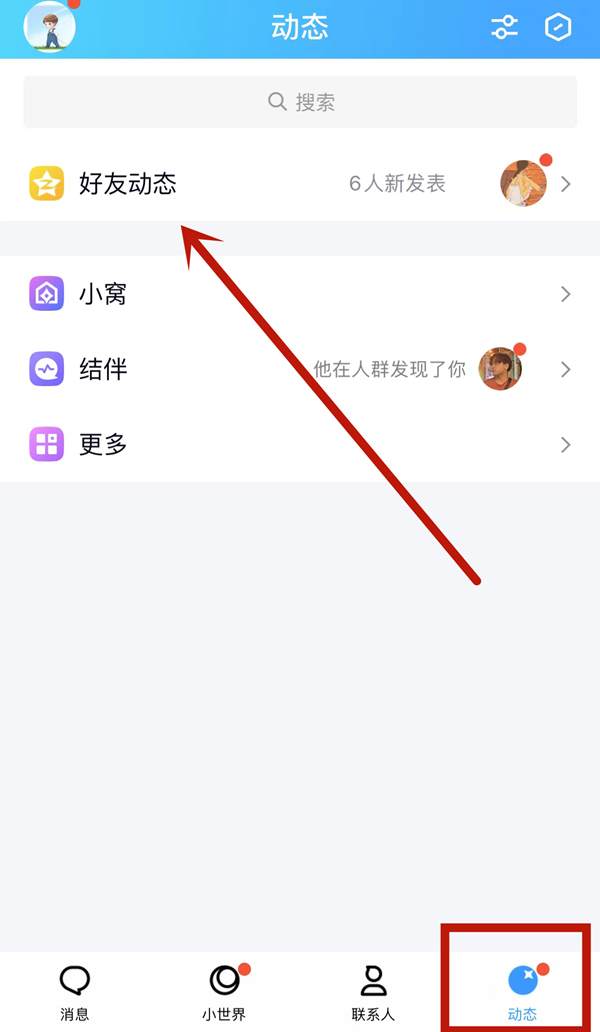Tap the 搜索 search box
The image size is (600, 1032).
(x=300, y=102)
